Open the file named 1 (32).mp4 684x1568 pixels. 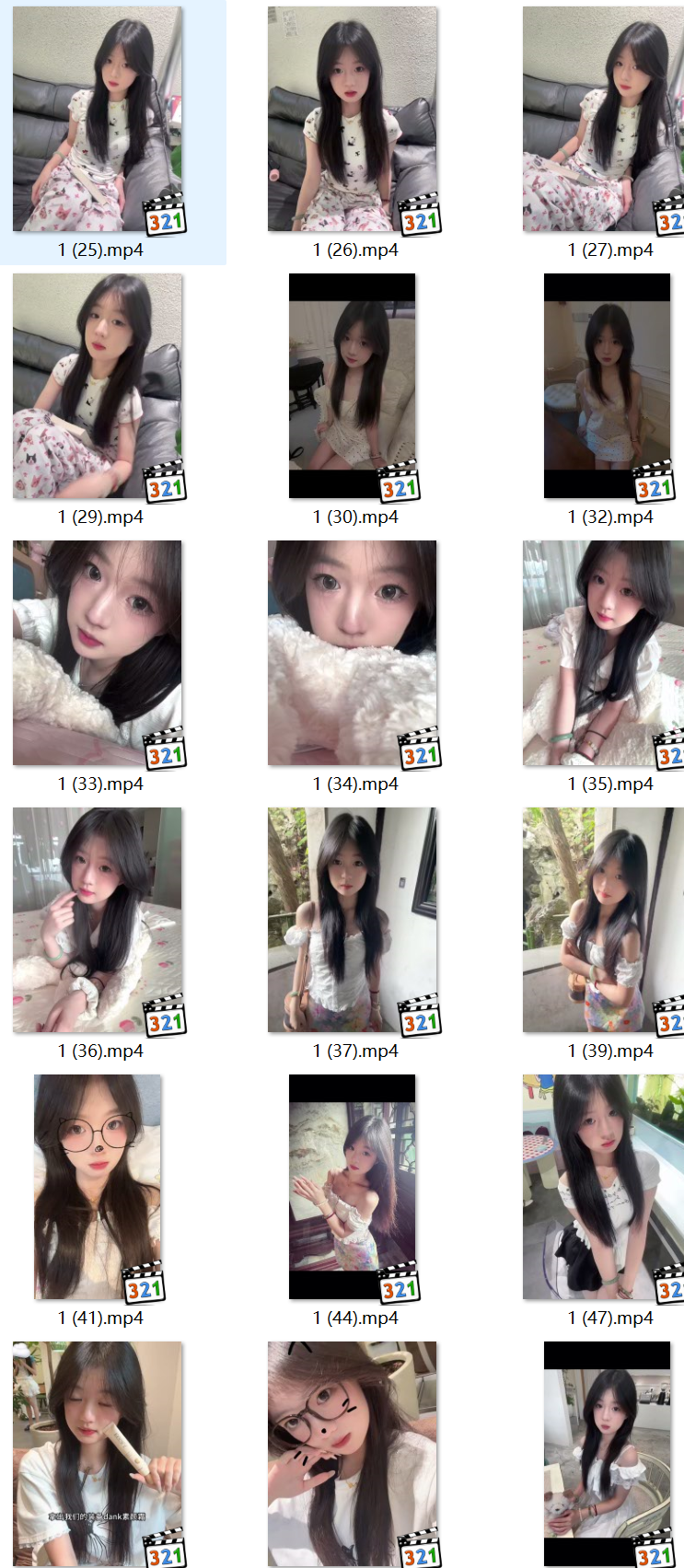pos(607,387)
